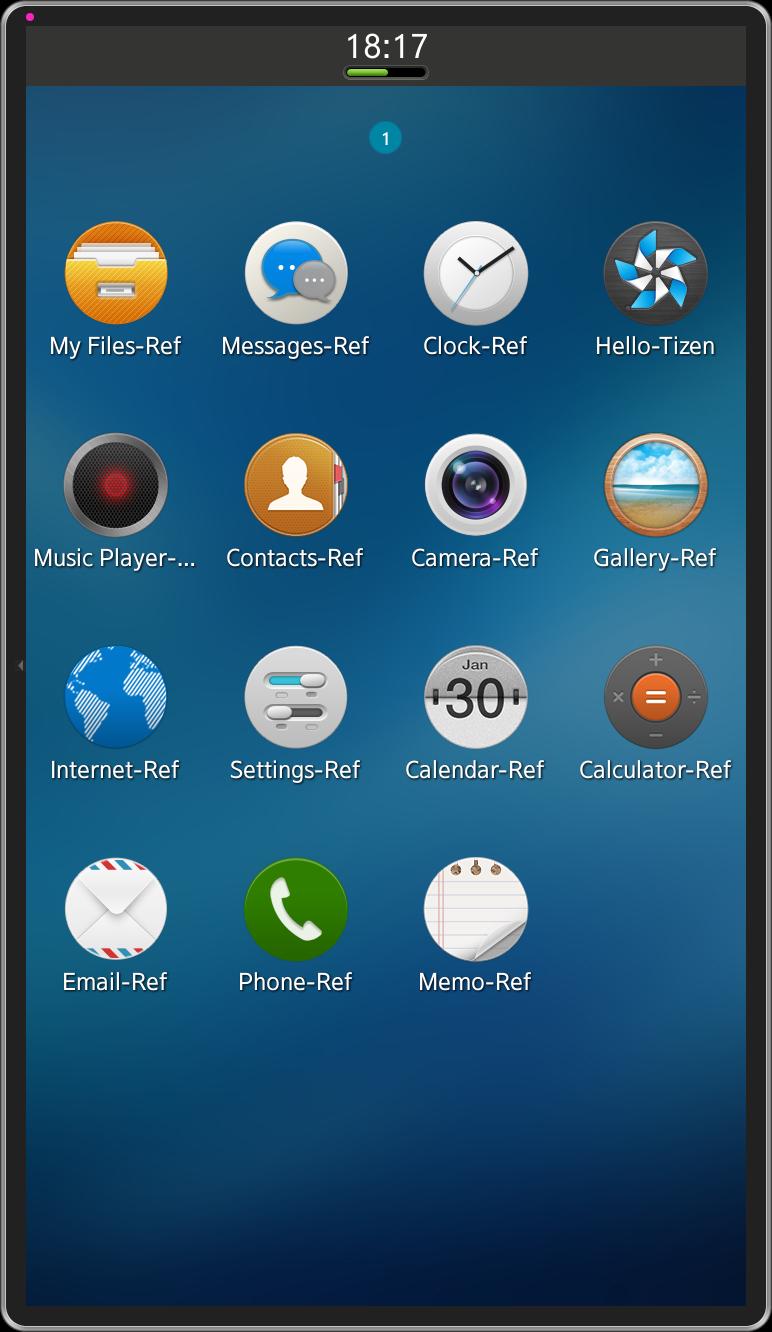Open the Email-Ref app
This screenshot has width=772, height=1332.
pyautogui.click(x=115, y=910)
